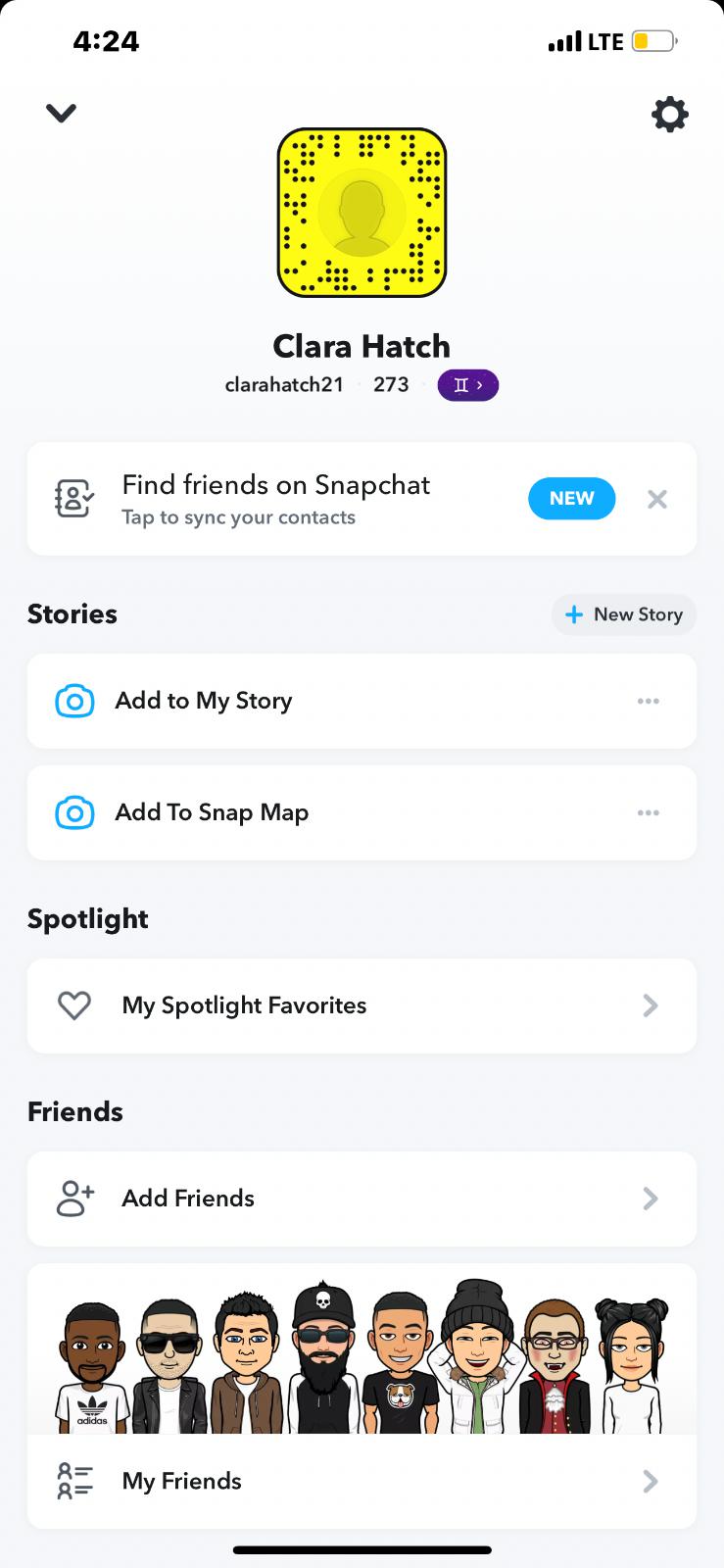Viewport: 724px width, 1568px height.
Task: Create a New Story
Action: (624, 614)
